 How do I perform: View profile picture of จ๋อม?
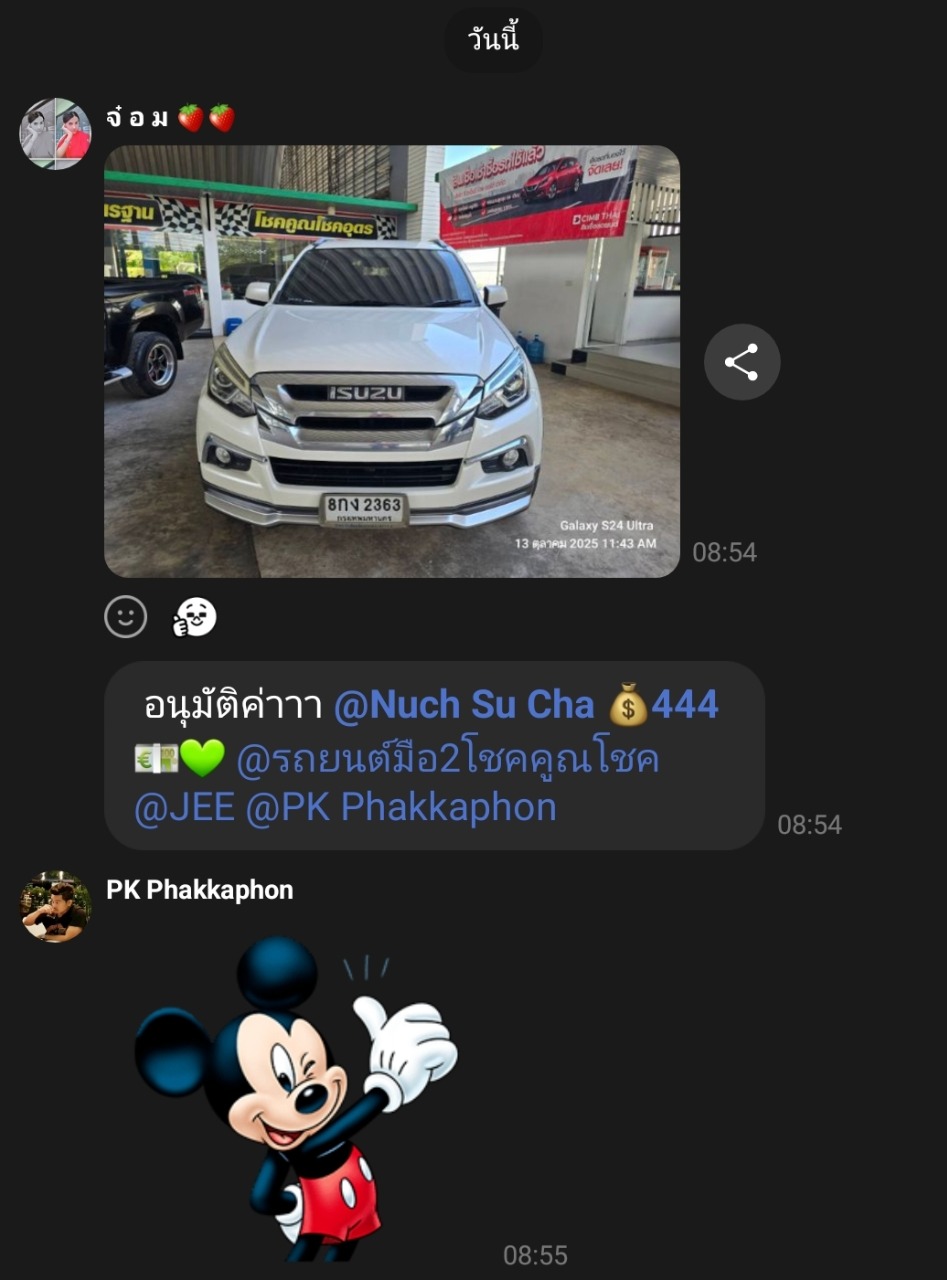pyautogui.click(x=56, y=134)
